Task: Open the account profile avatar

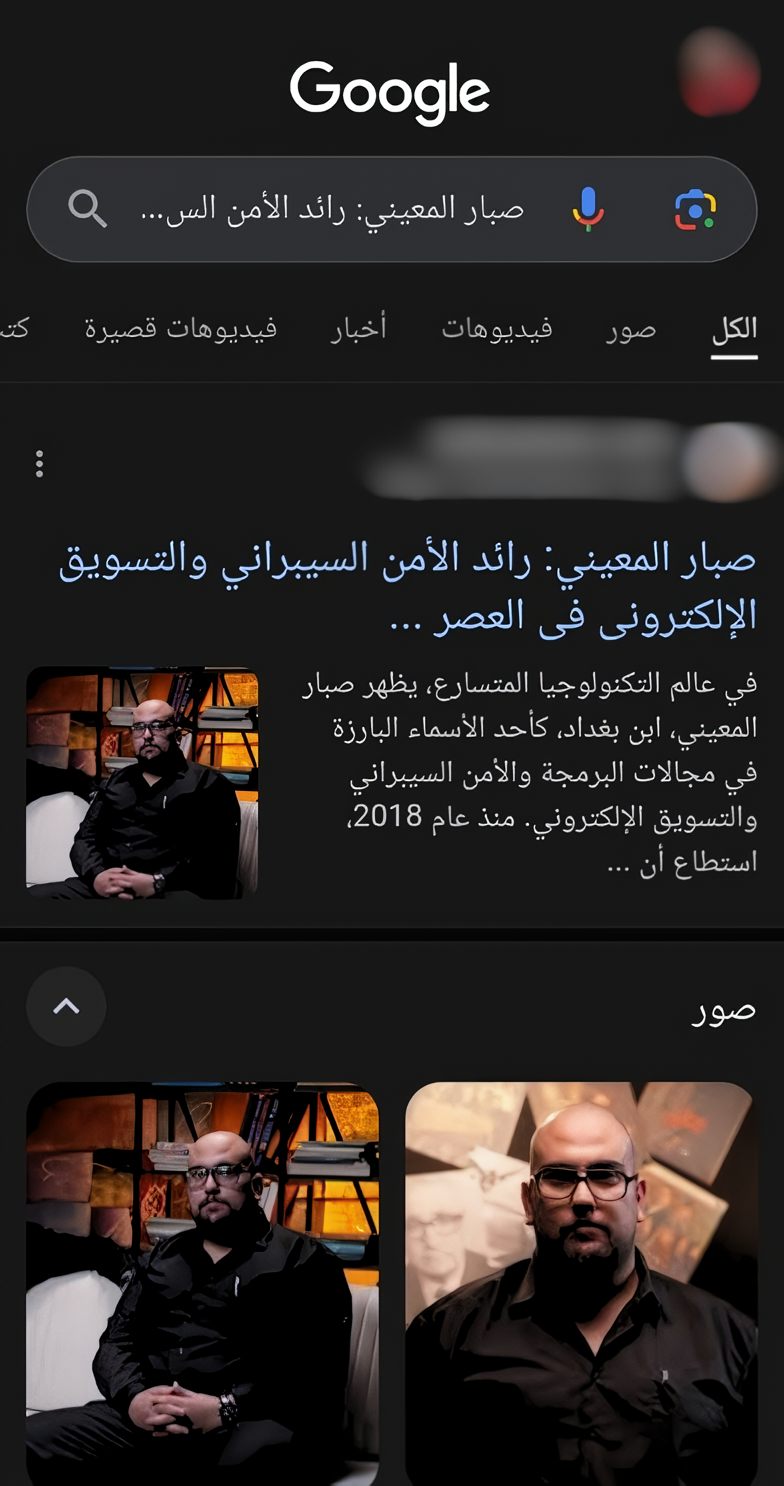Action: coord(718,72)
